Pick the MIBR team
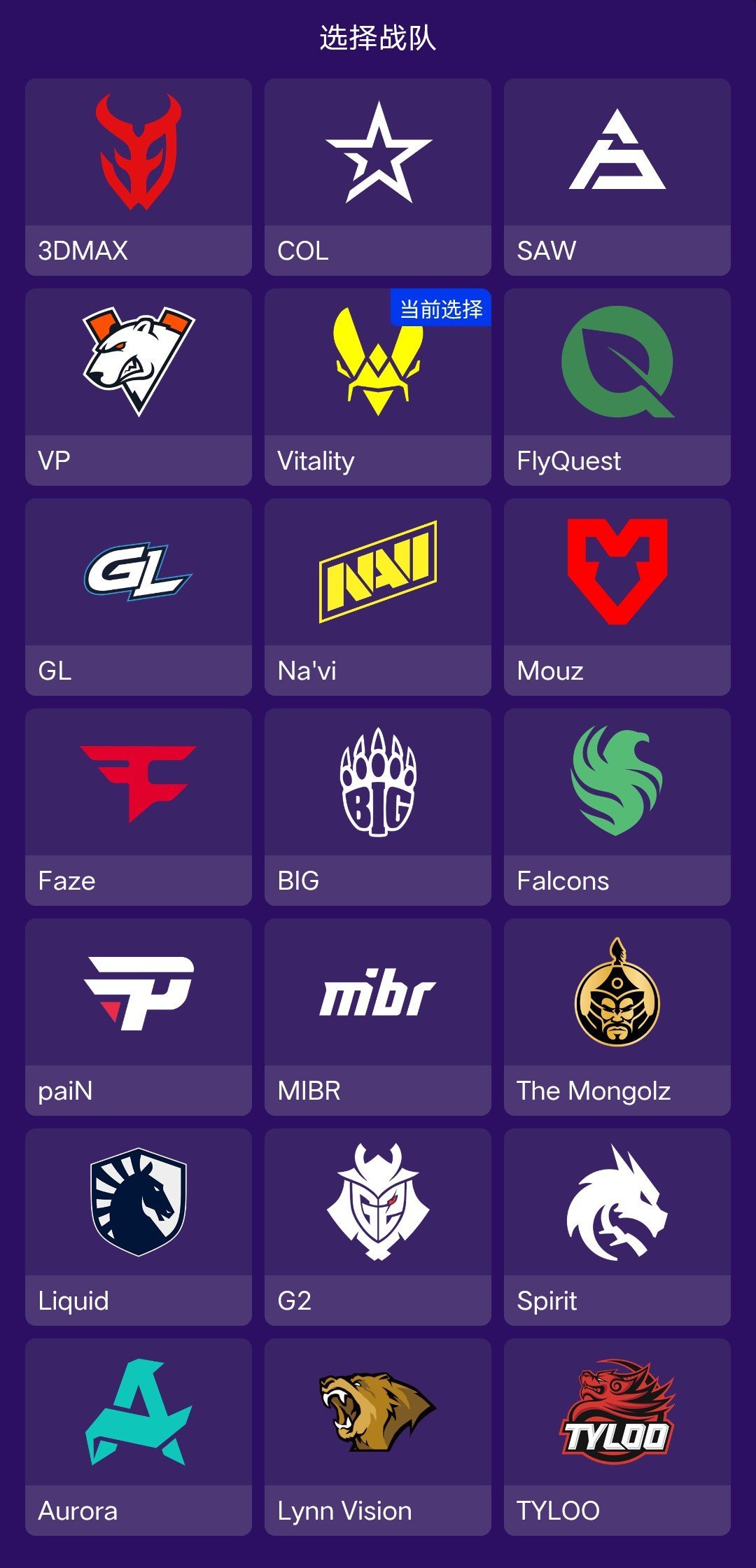Screen dimensions: 756x1568 pyautogui.click(x=378, y=1016)
